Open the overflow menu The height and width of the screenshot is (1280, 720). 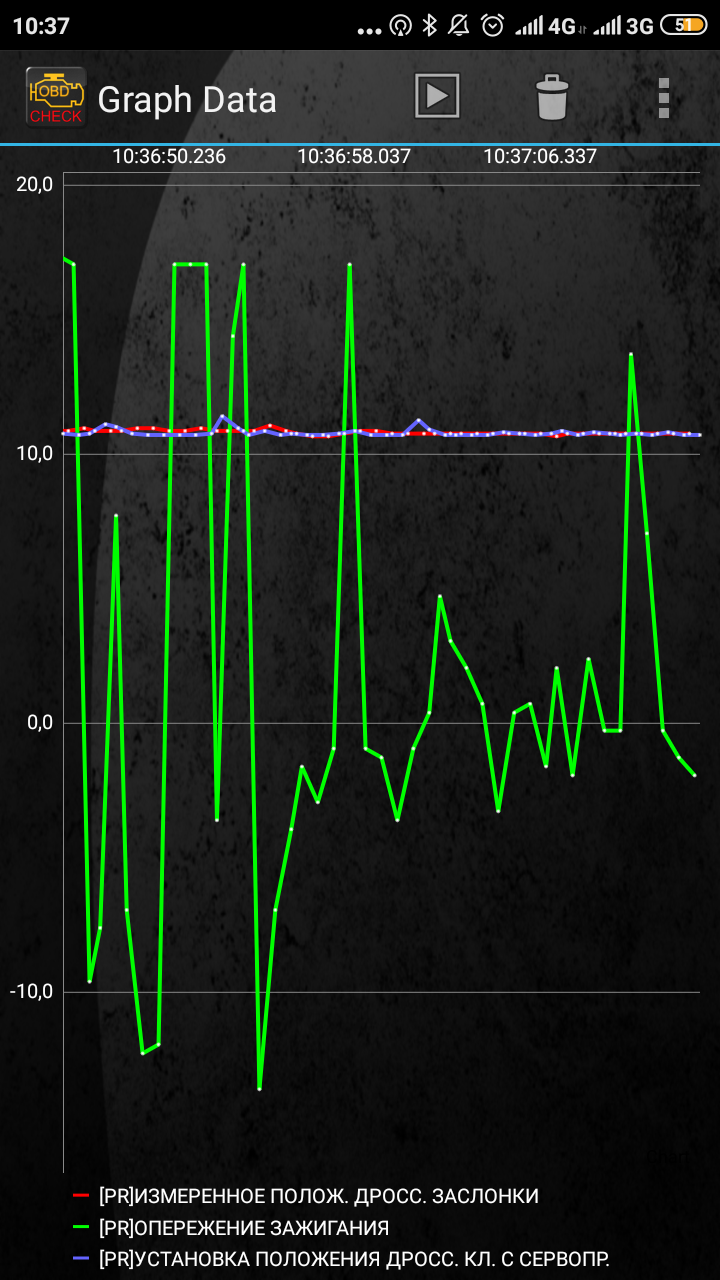pos(662,98)
